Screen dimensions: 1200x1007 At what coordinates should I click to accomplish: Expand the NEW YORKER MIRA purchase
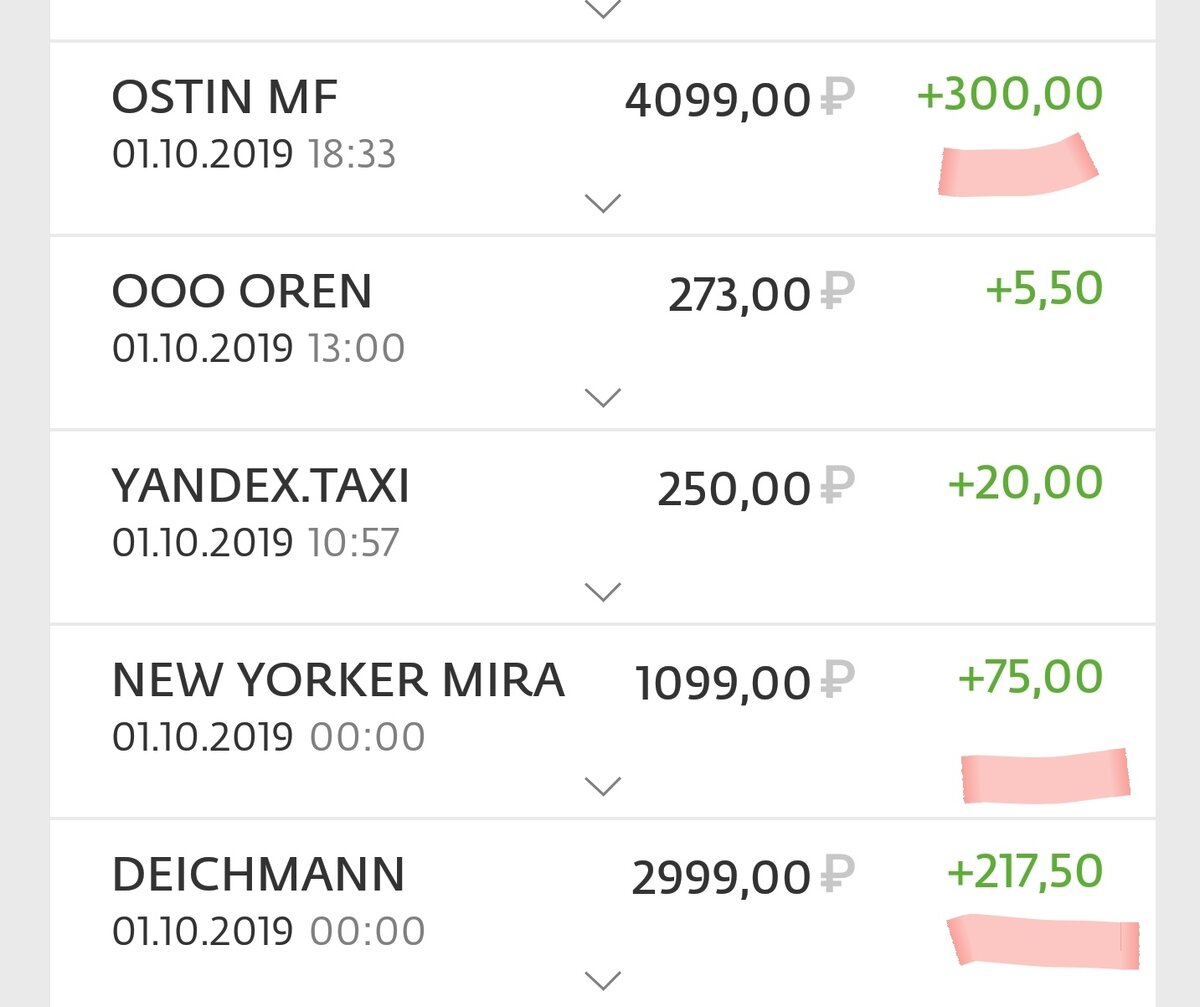tap(602, 786)
